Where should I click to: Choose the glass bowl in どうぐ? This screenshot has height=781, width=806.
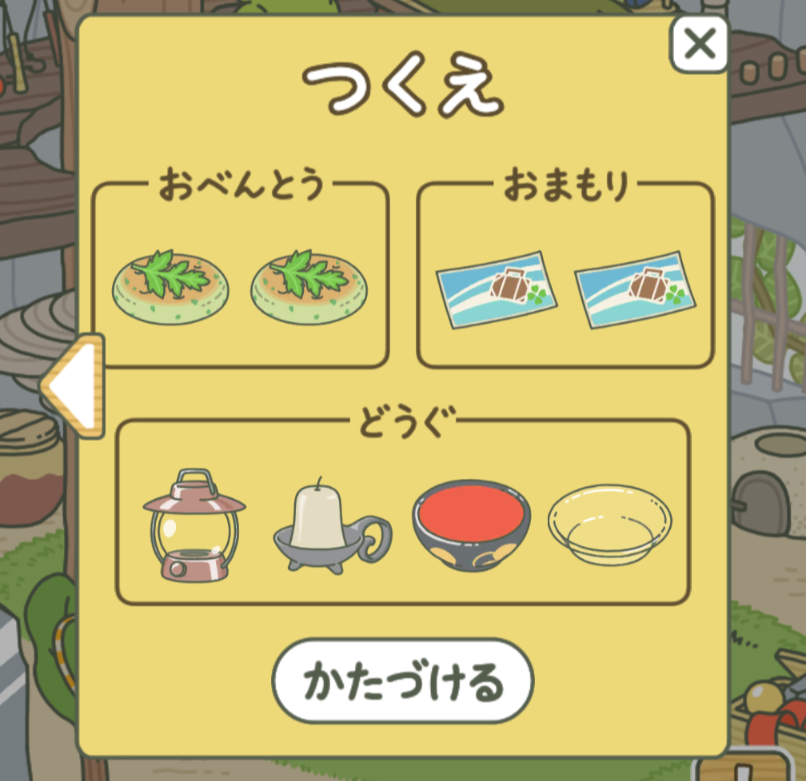click(x=609, y=523)
